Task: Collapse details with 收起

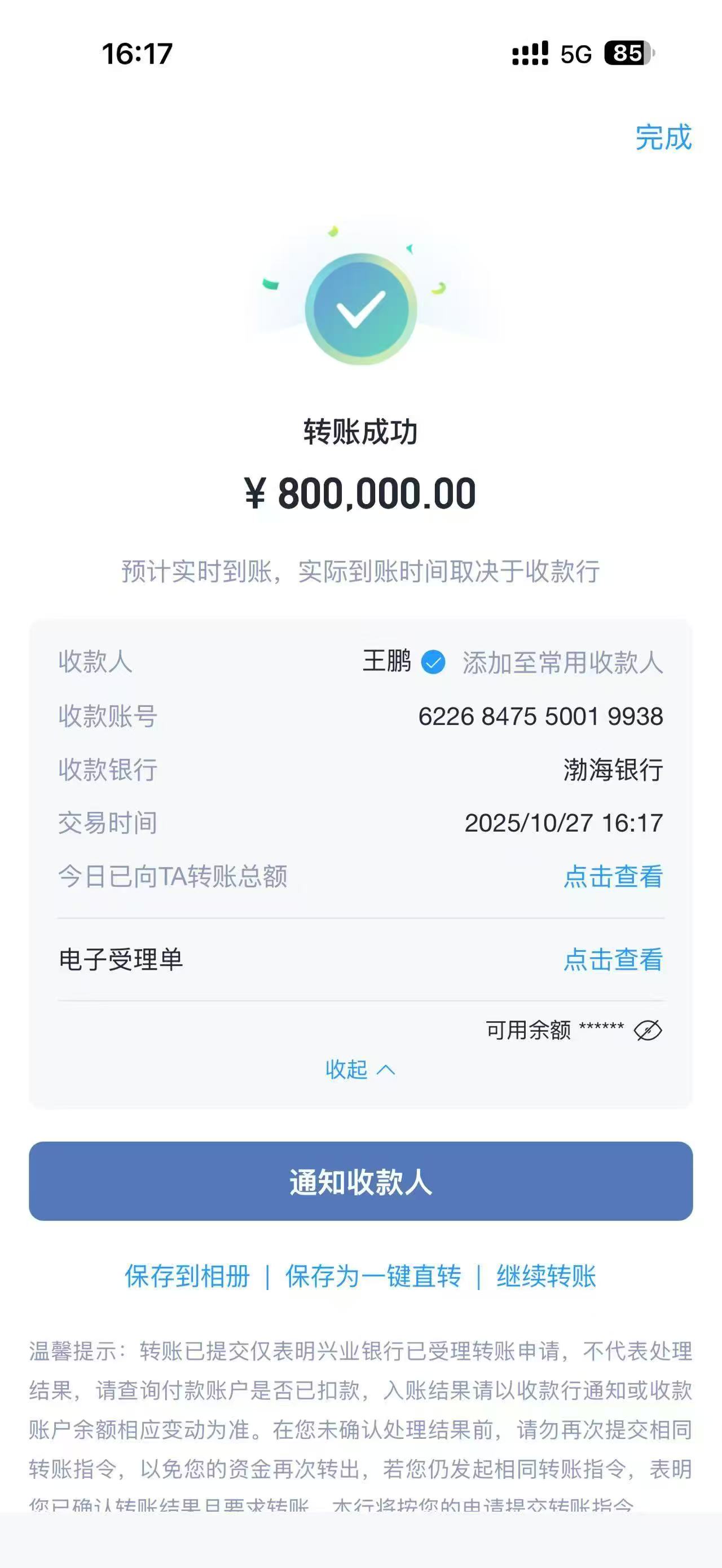Action: pyautogui.click(x=360, y=1070)
